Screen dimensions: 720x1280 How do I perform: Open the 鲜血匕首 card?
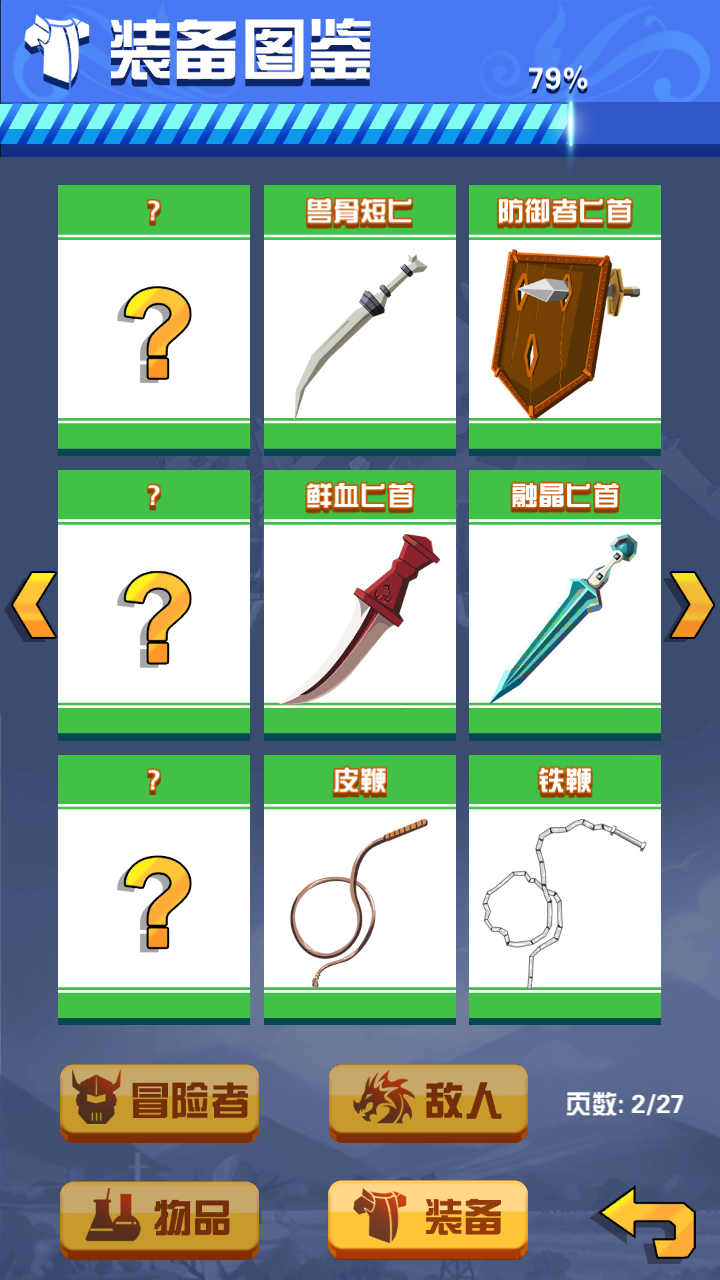click(360, 603)
